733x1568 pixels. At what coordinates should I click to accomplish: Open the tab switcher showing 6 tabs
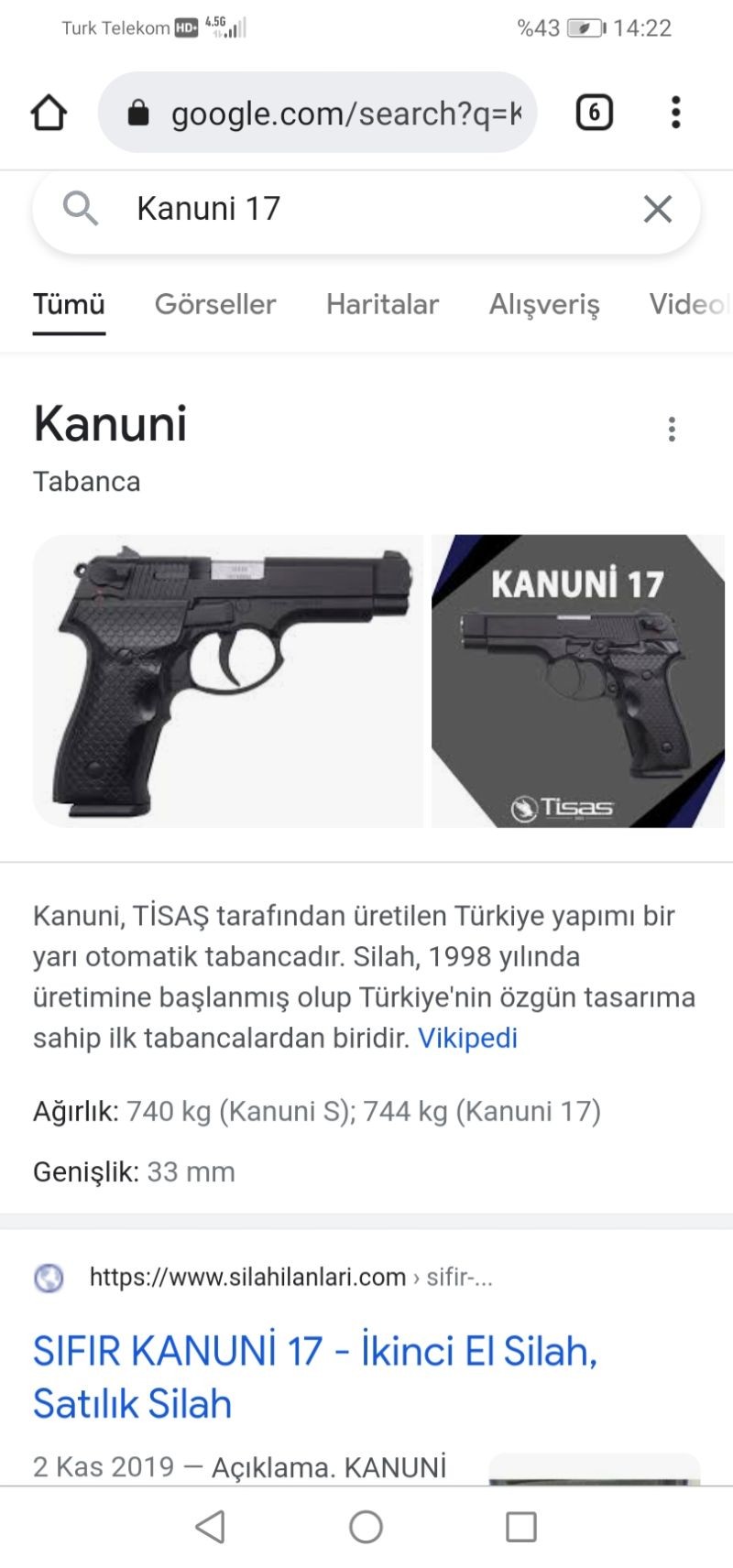(594, 113)
